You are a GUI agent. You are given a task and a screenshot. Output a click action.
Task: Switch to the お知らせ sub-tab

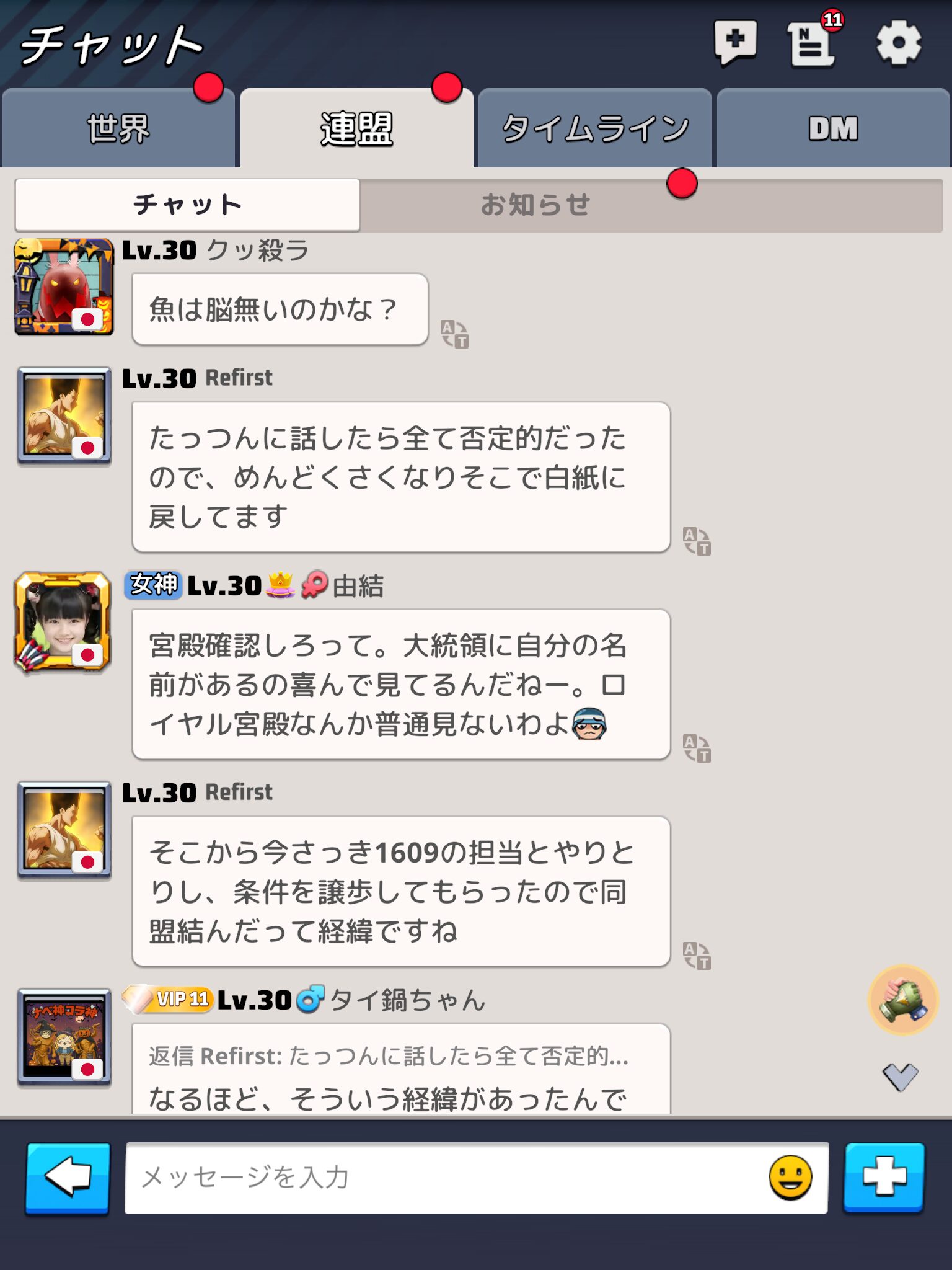(535, 205)
